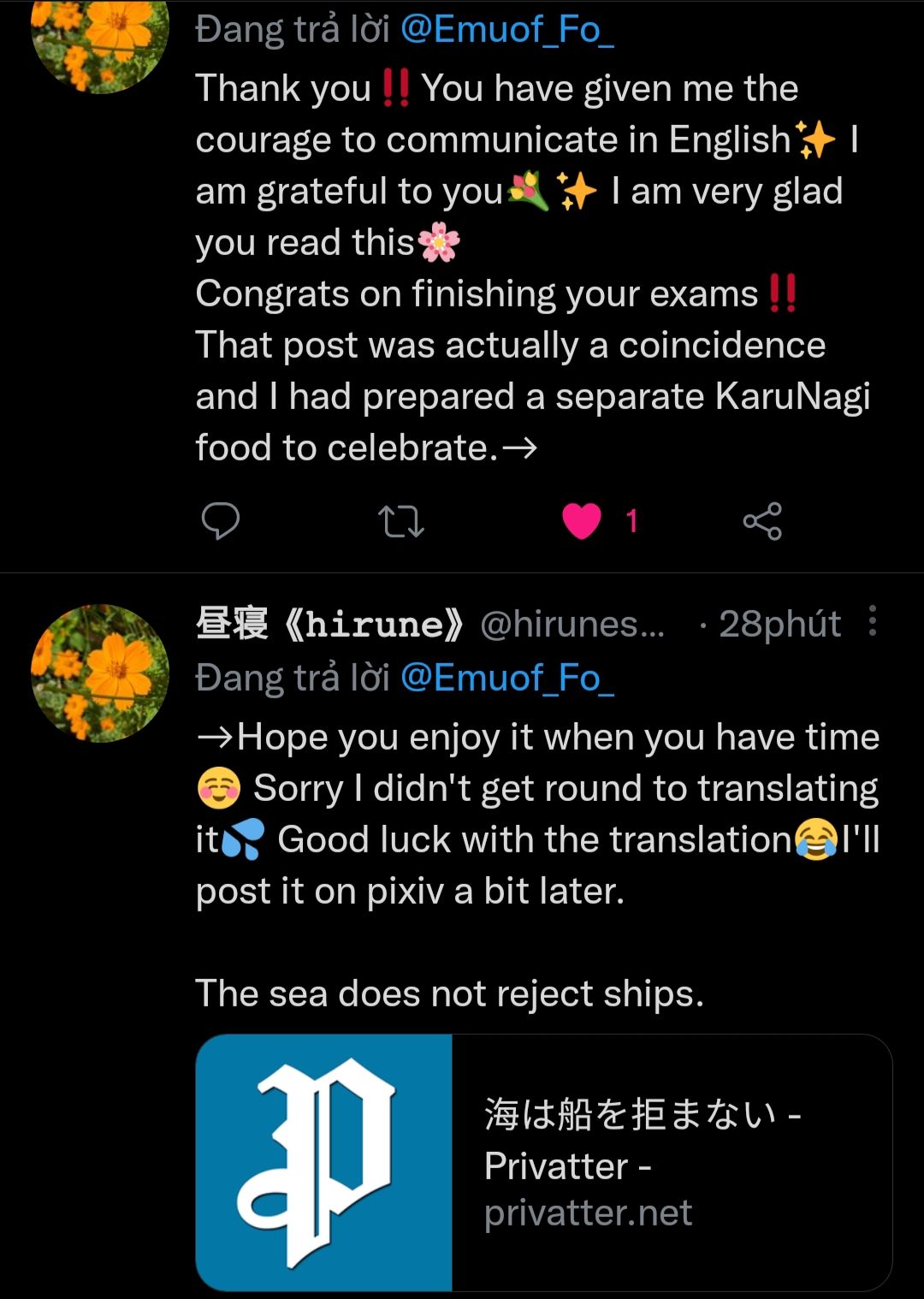Open @Emuof_Fo_ mention in the first tweet
Screen dimensions: 924x1299
click(506, 30)
